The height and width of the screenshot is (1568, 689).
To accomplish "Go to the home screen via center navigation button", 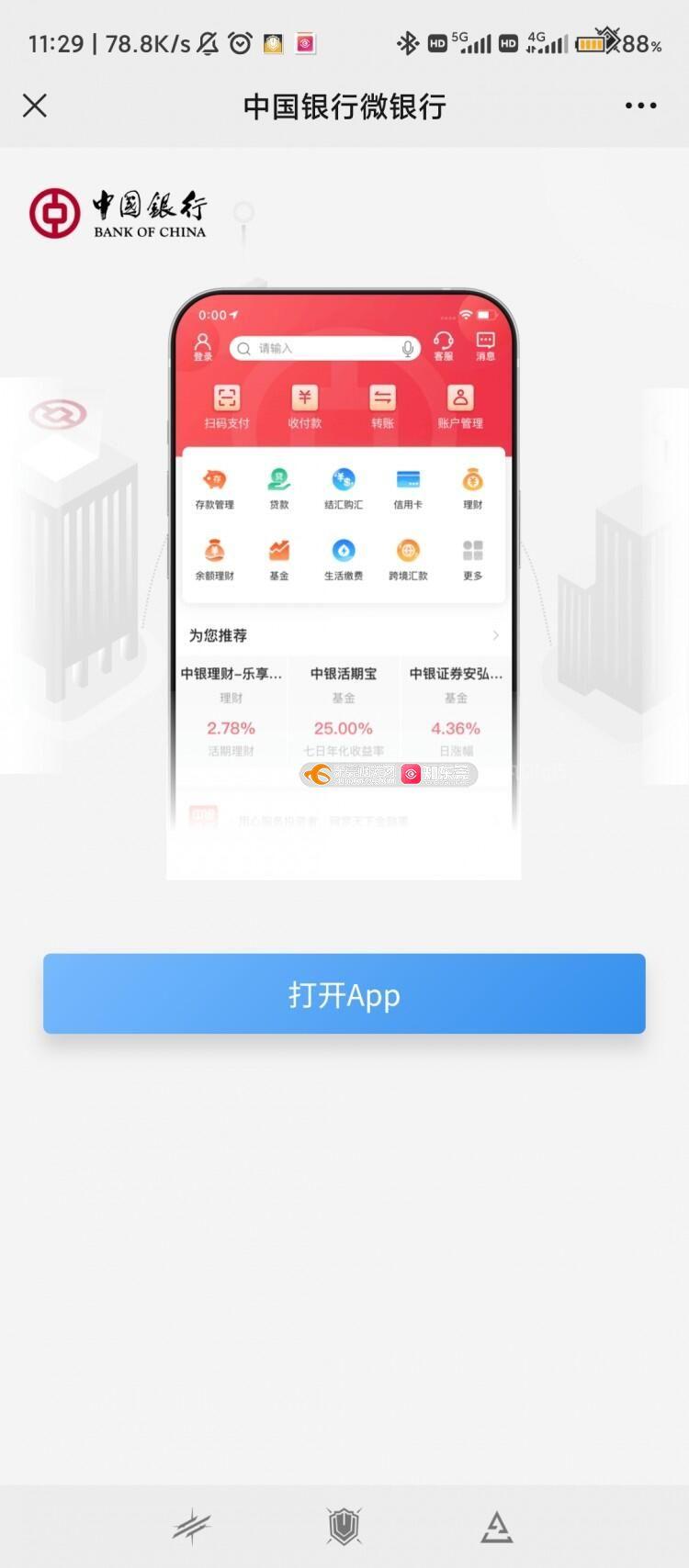I will tap(344, 1526).
